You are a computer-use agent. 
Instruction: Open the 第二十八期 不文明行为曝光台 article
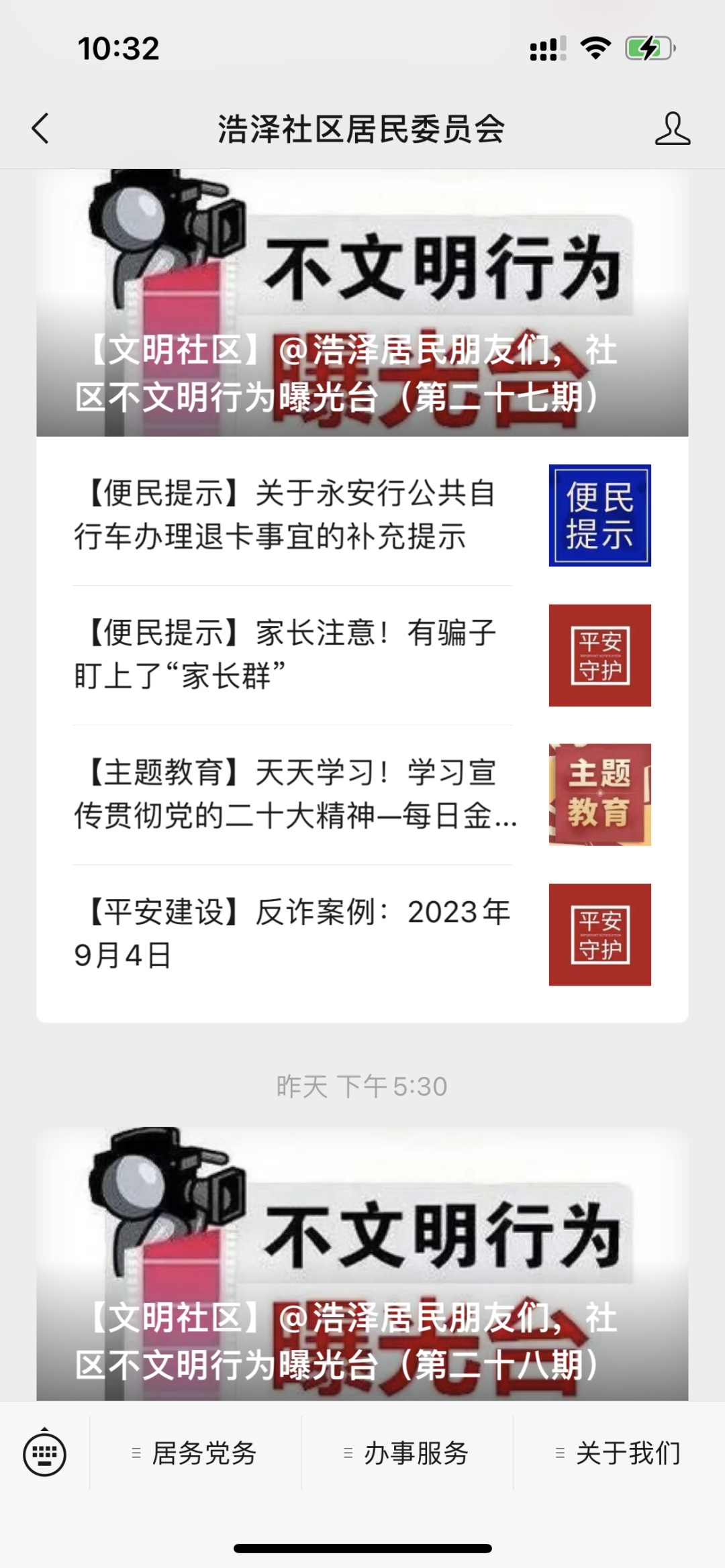pos(362,1264)
